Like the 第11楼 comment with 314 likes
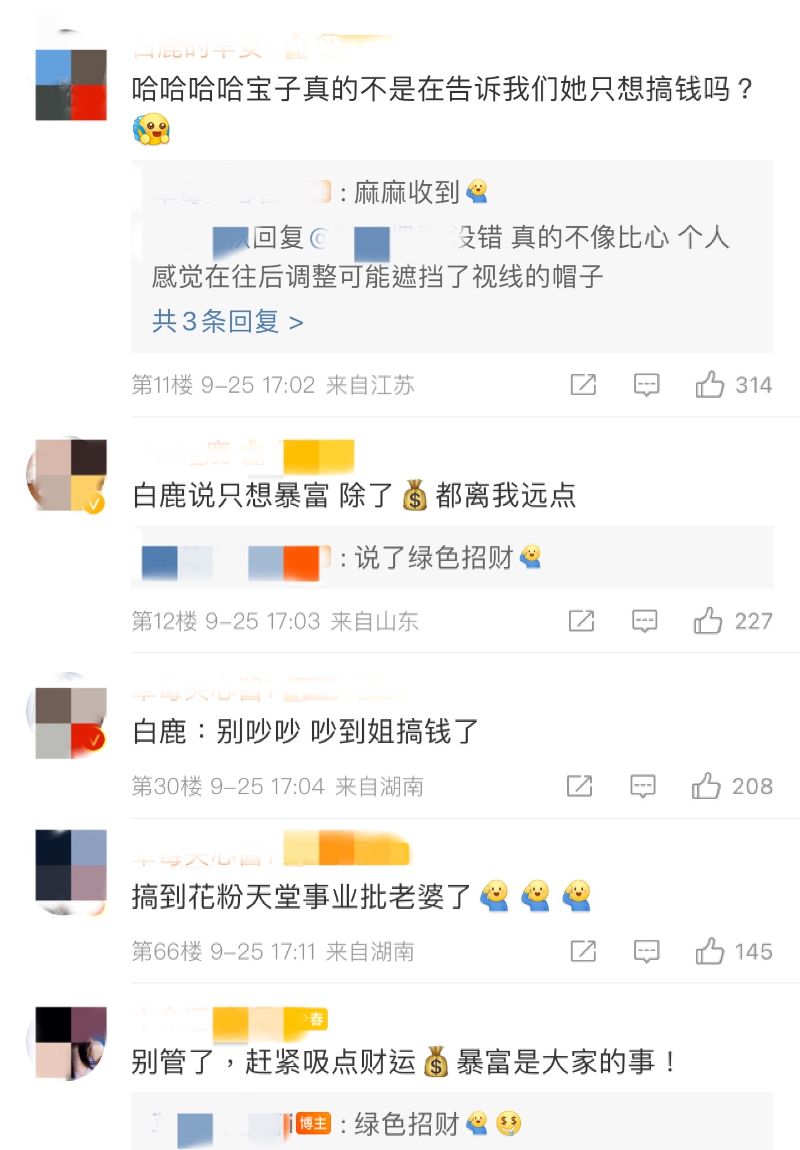800x1150 pixels. pos(710,385)
